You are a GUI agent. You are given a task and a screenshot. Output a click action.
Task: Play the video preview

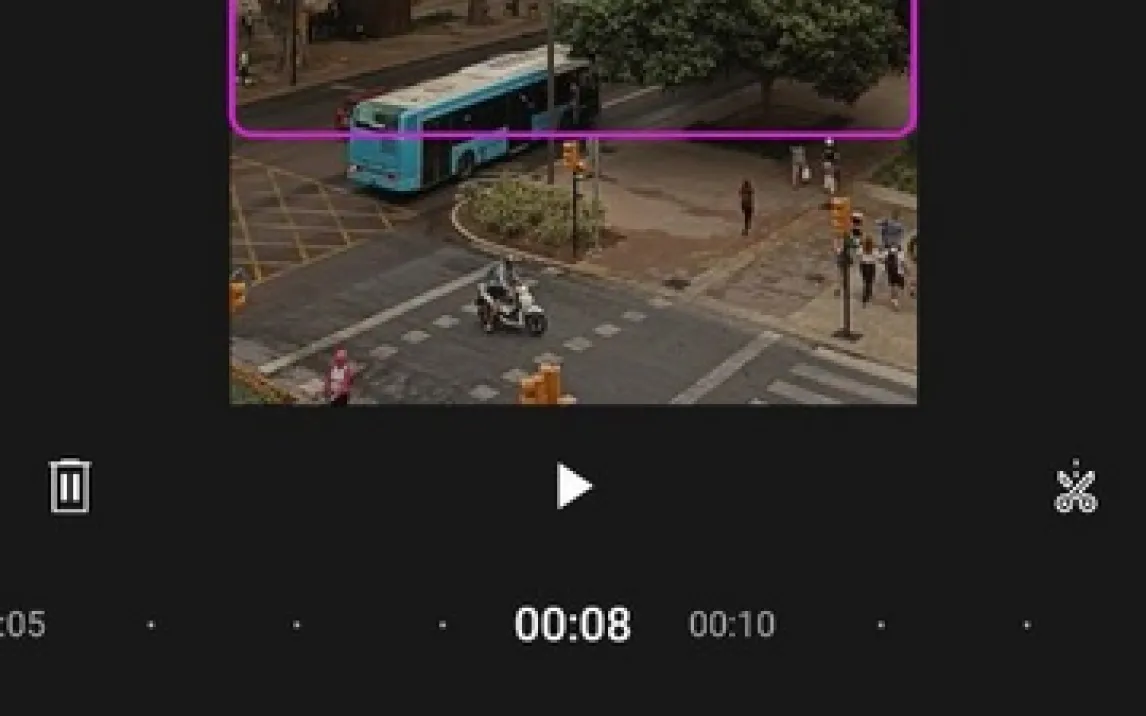coord(573,486)
